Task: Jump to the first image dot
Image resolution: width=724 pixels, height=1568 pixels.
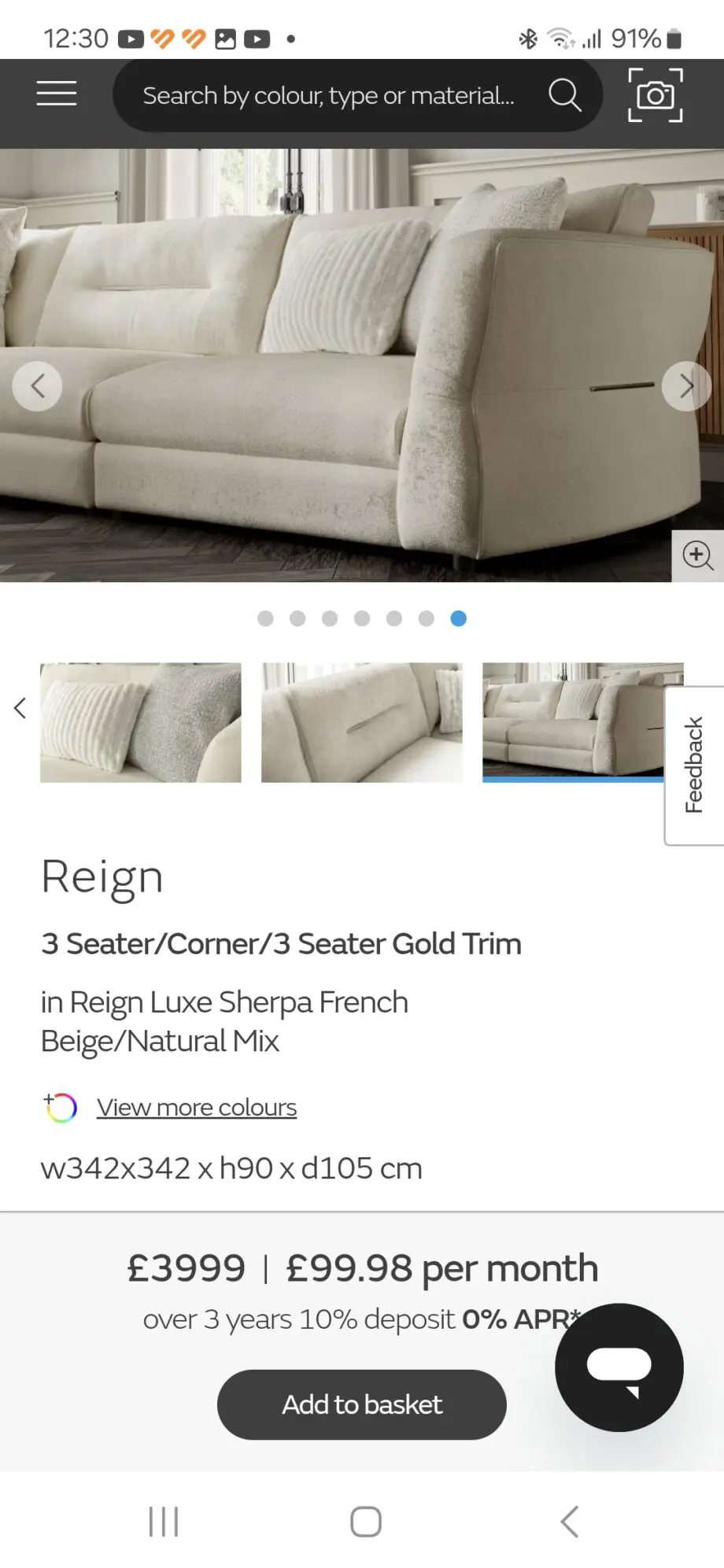Action: 265,618
